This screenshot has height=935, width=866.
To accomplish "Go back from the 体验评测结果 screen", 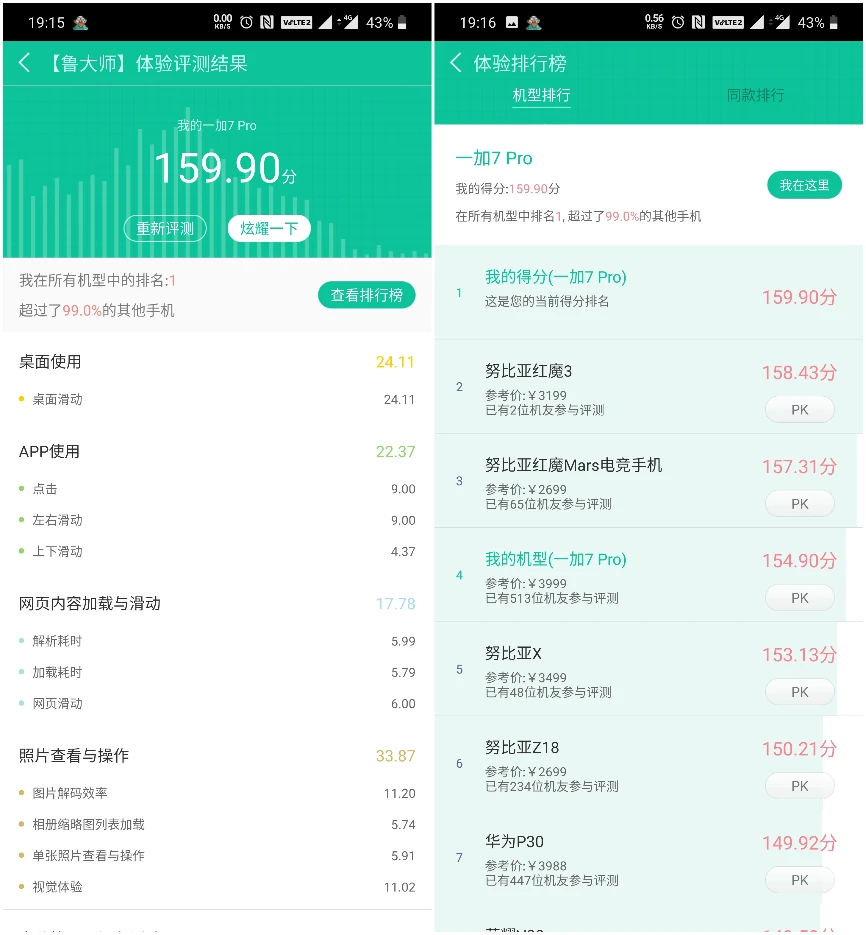I will [25, 64].
